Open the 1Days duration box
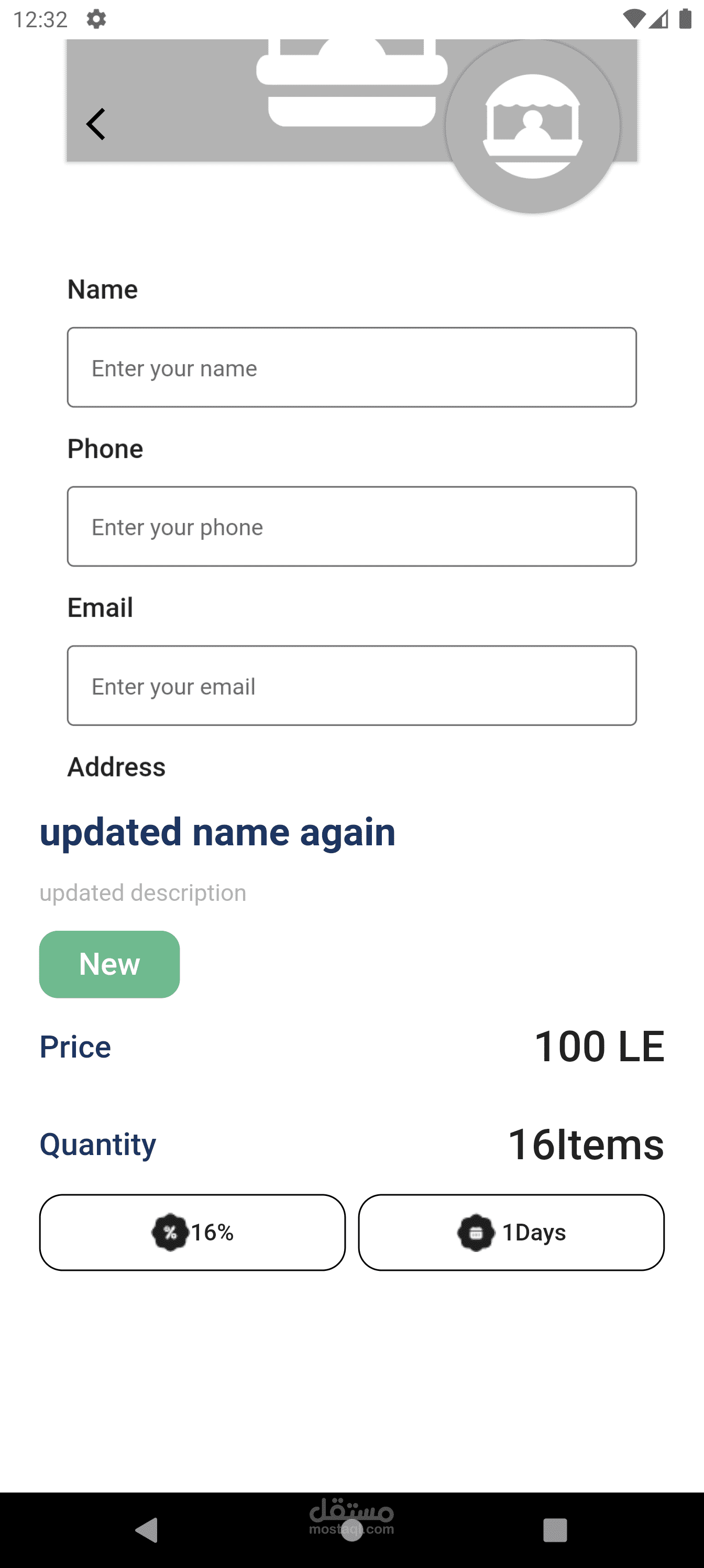Image resolution: width=704 pixels, height=1568 pixels. pyautogui.click(x=511, y=1232)
